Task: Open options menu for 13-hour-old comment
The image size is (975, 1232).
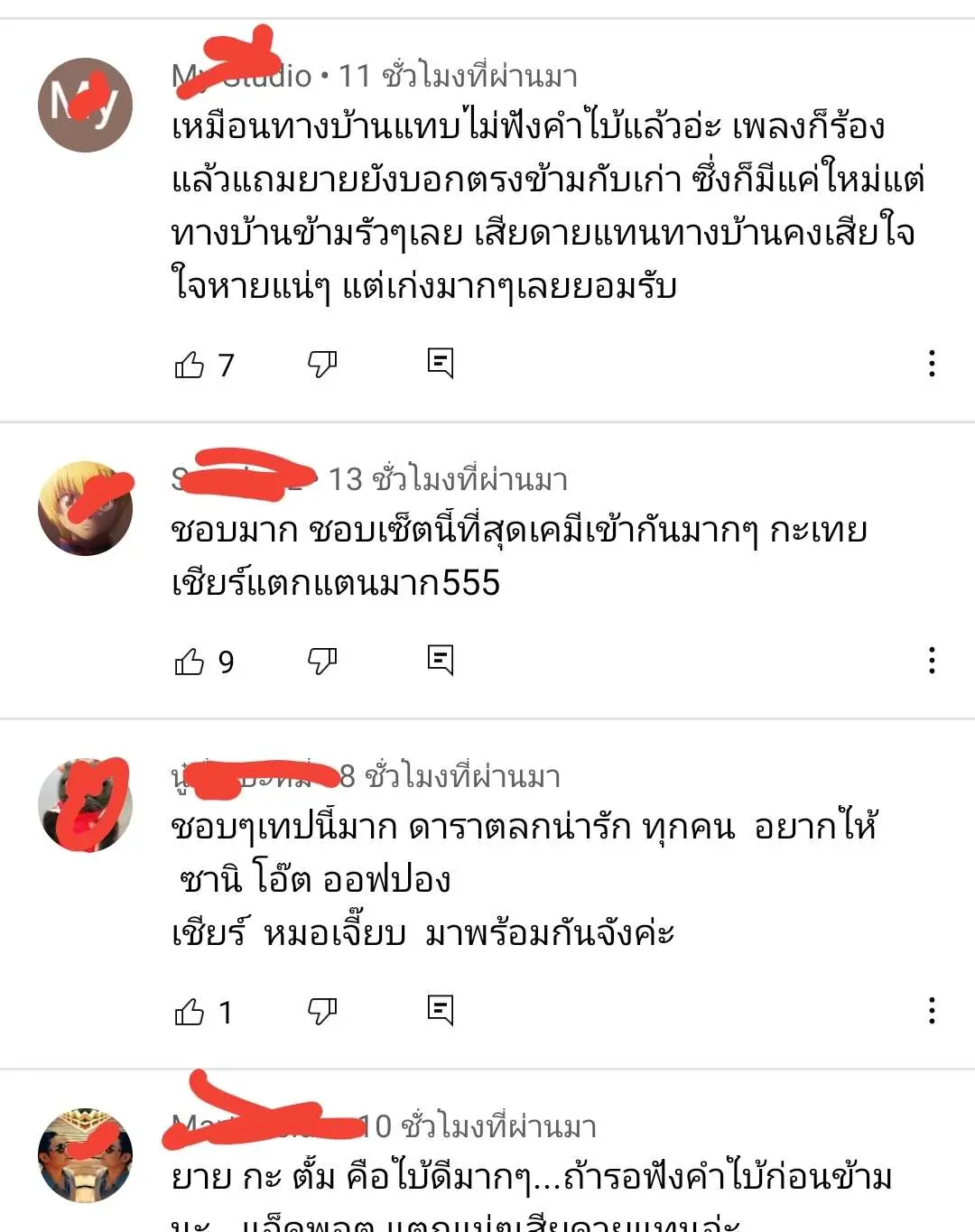Action: (931, 661)
